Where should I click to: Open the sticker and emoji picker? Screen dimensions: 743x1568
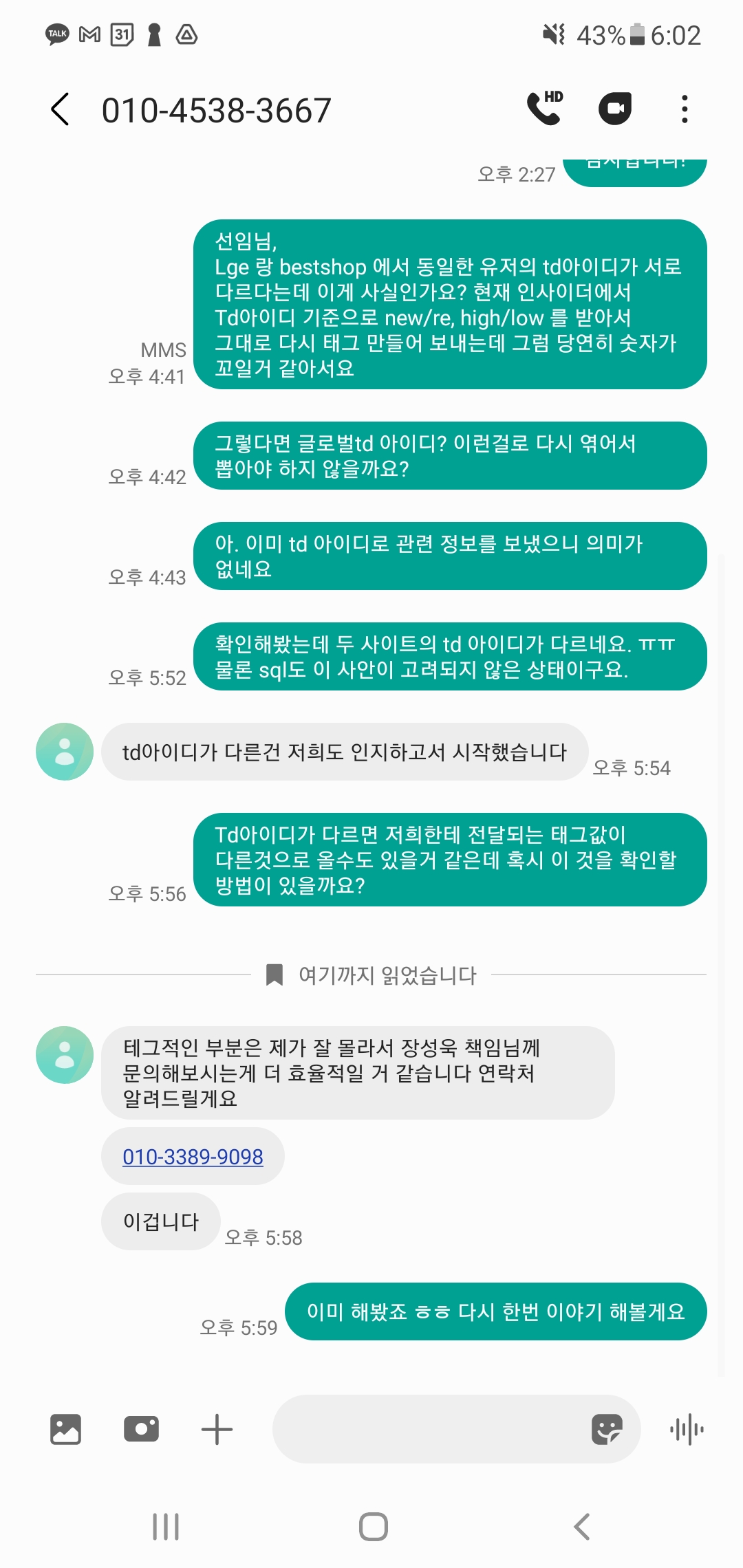tap(607, 1429)
